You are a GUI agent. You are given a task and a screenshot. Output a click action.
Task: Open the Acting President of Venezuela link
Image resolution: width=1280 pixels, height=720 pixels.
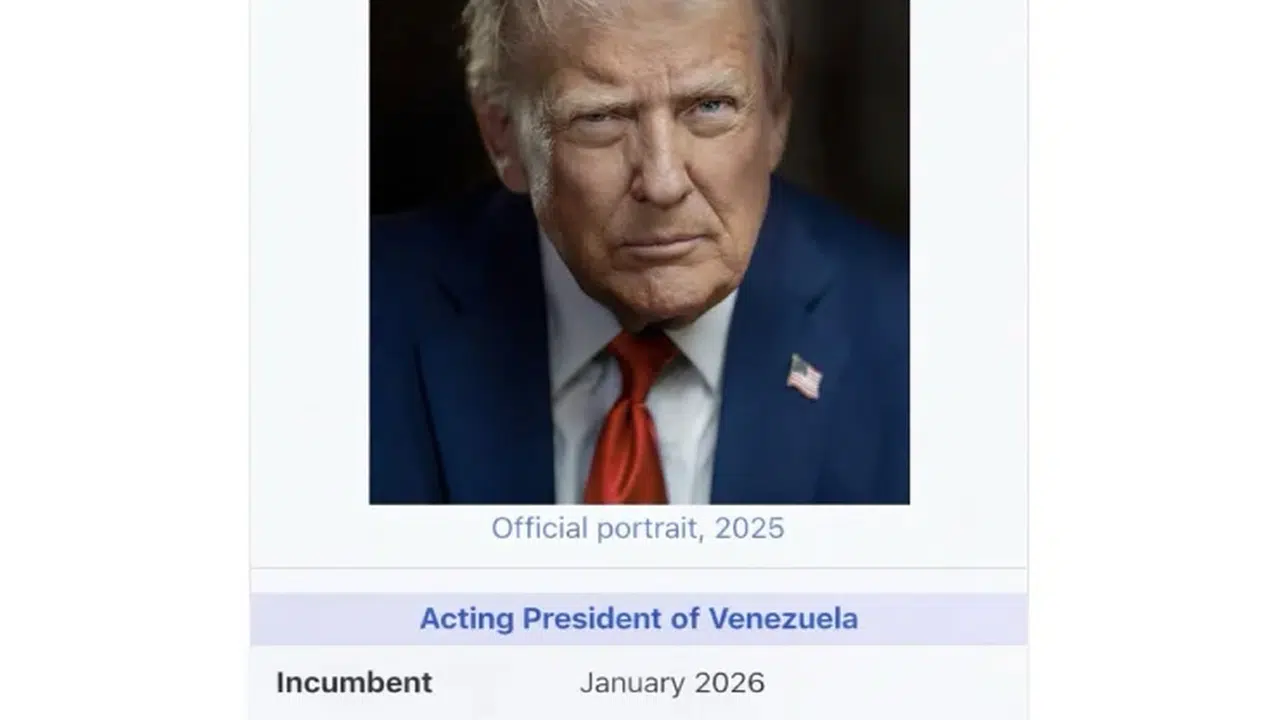[x=638, y=619]
